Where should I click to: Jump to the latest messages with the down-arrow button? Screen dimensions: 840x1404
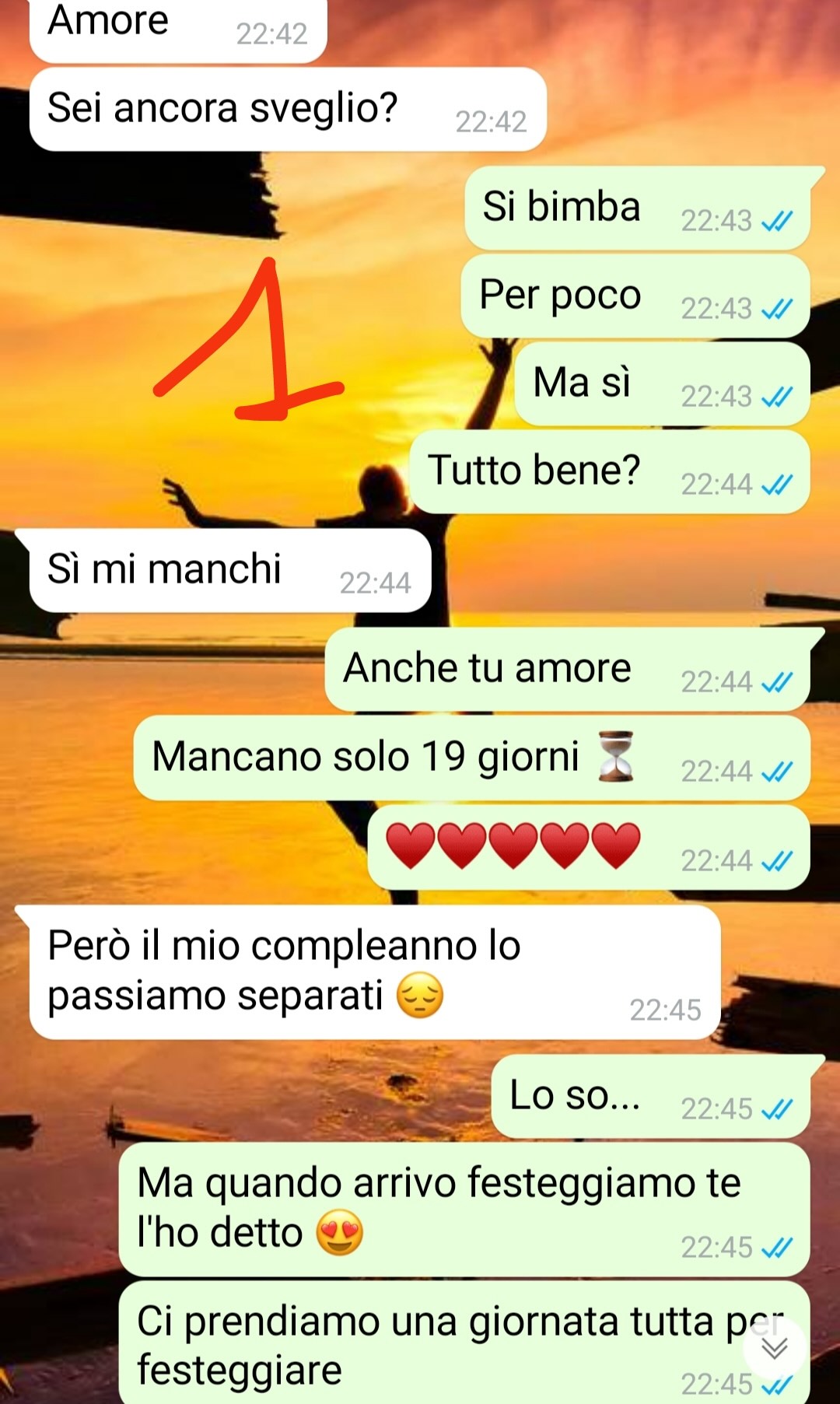point(774,1348)
